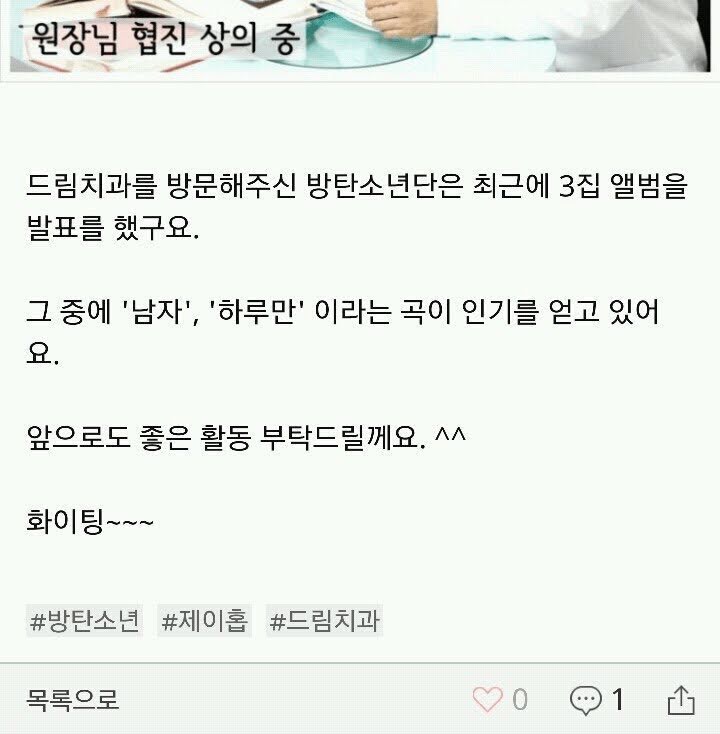
Task: Open the comments bubble
Action: [x=585, y=699]
